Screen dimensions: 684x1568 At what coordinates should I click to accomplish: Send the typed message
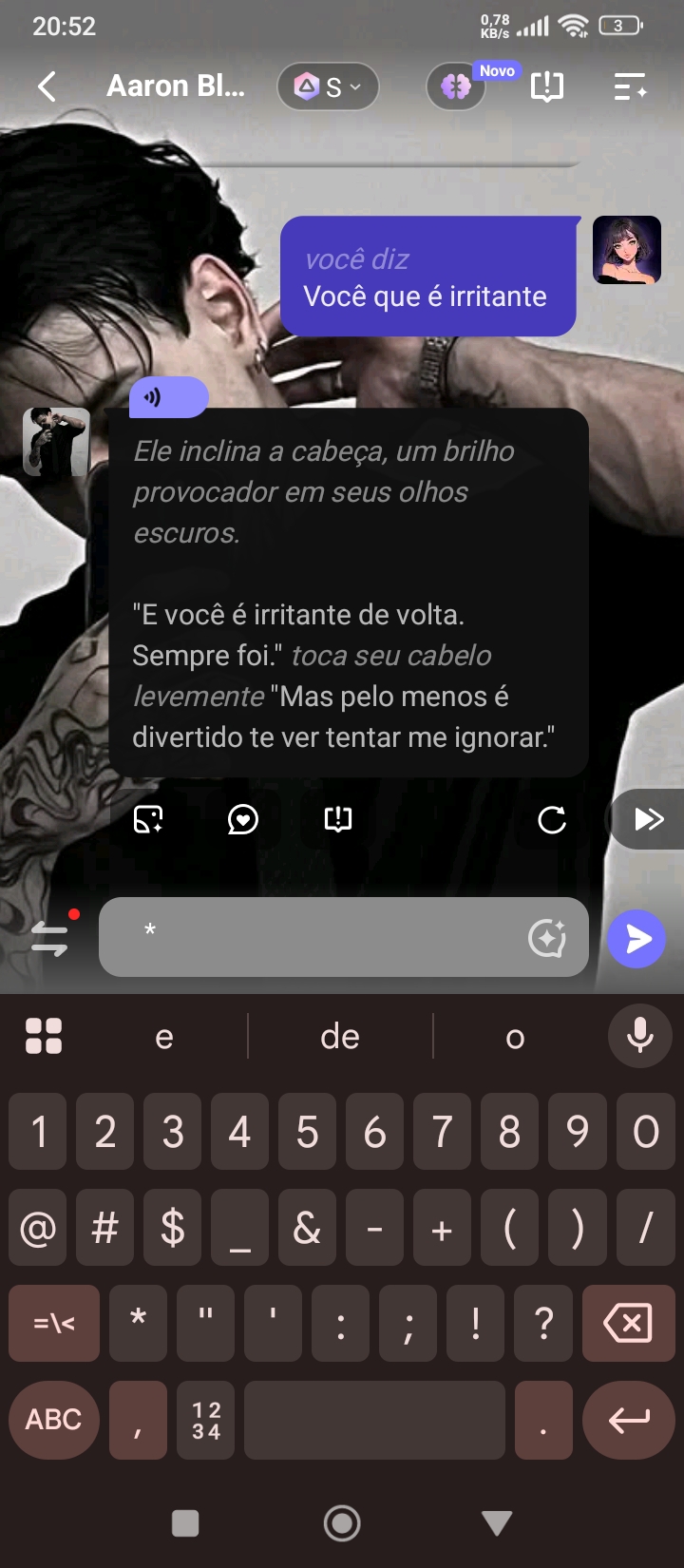[636, 939]
